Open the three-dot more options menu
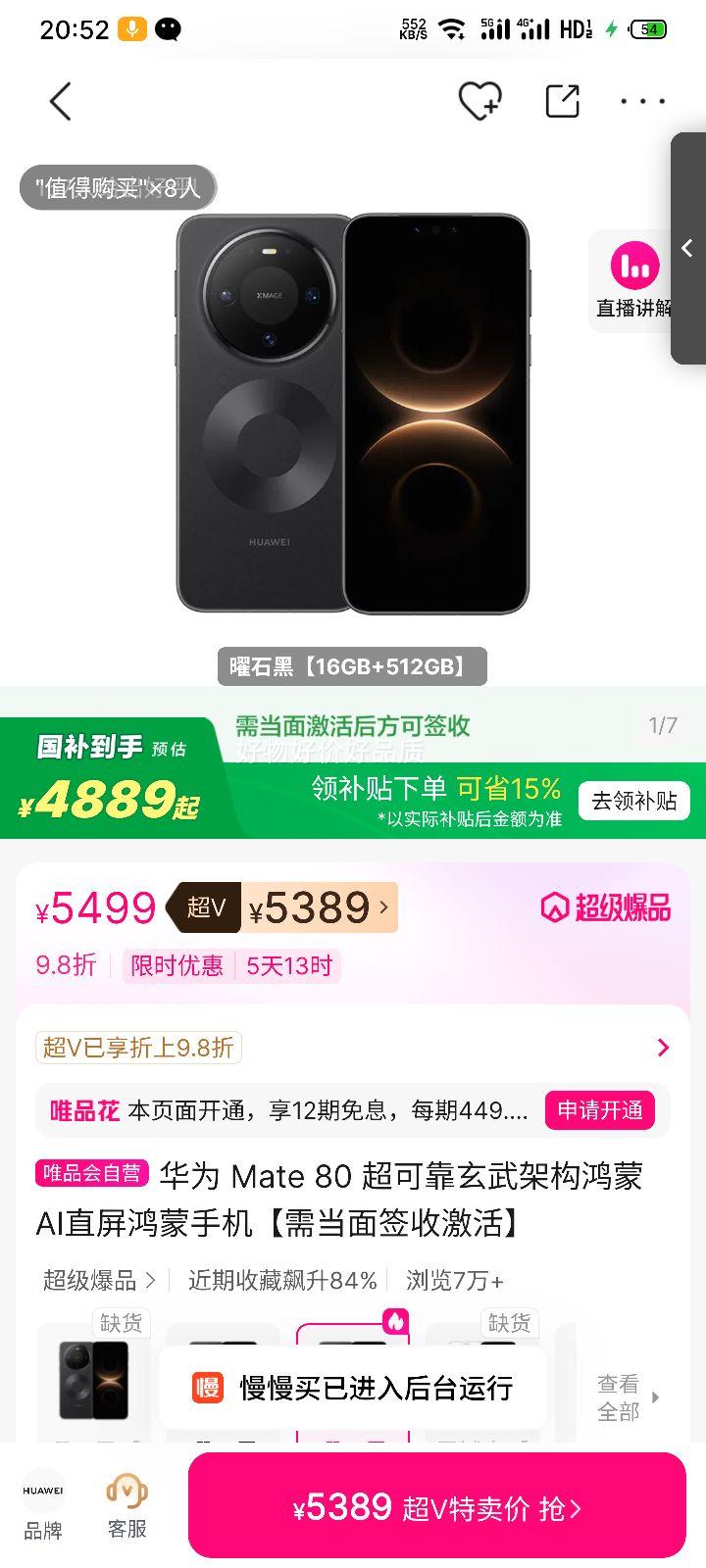 [642, 101]
